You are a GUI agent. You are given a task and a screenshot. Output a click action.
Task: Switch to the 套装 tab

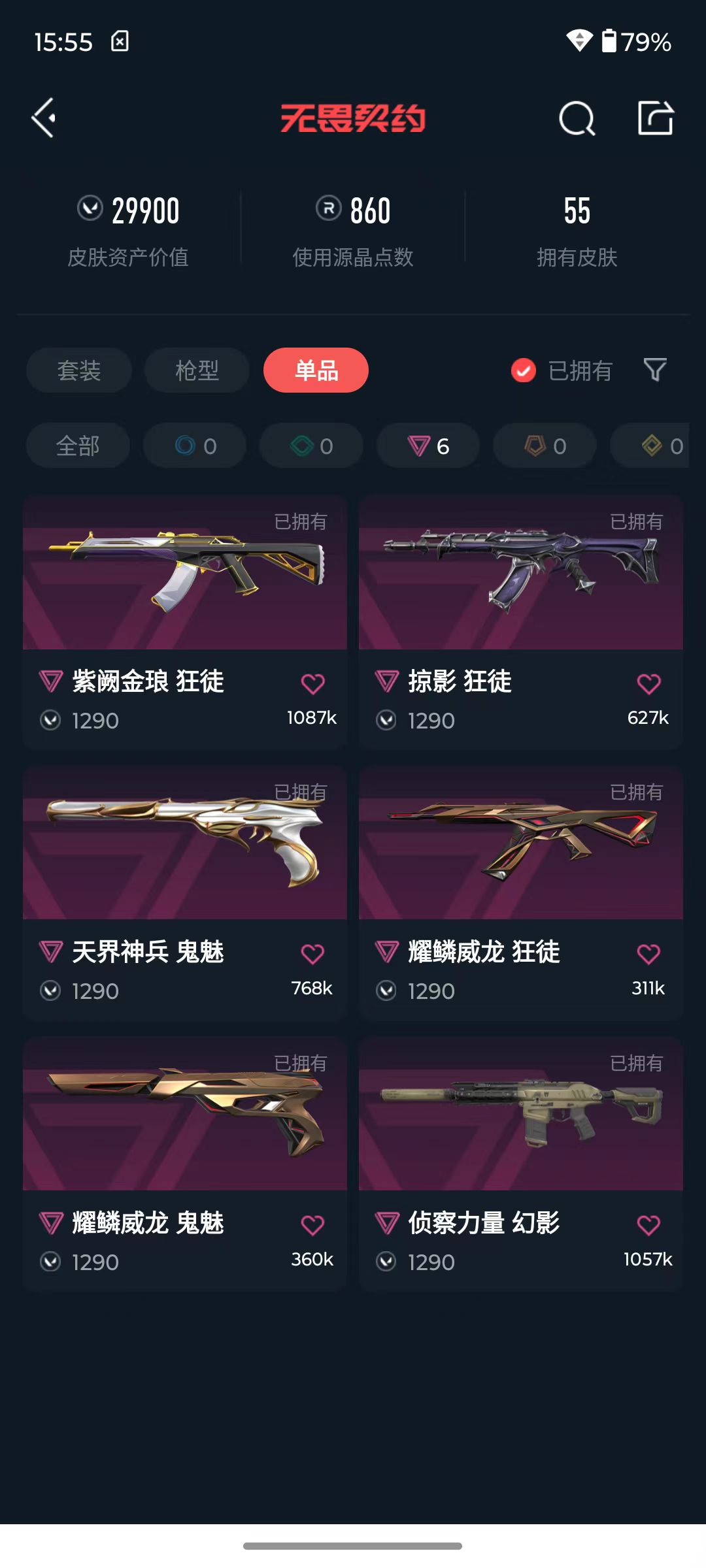pos(79,370)
